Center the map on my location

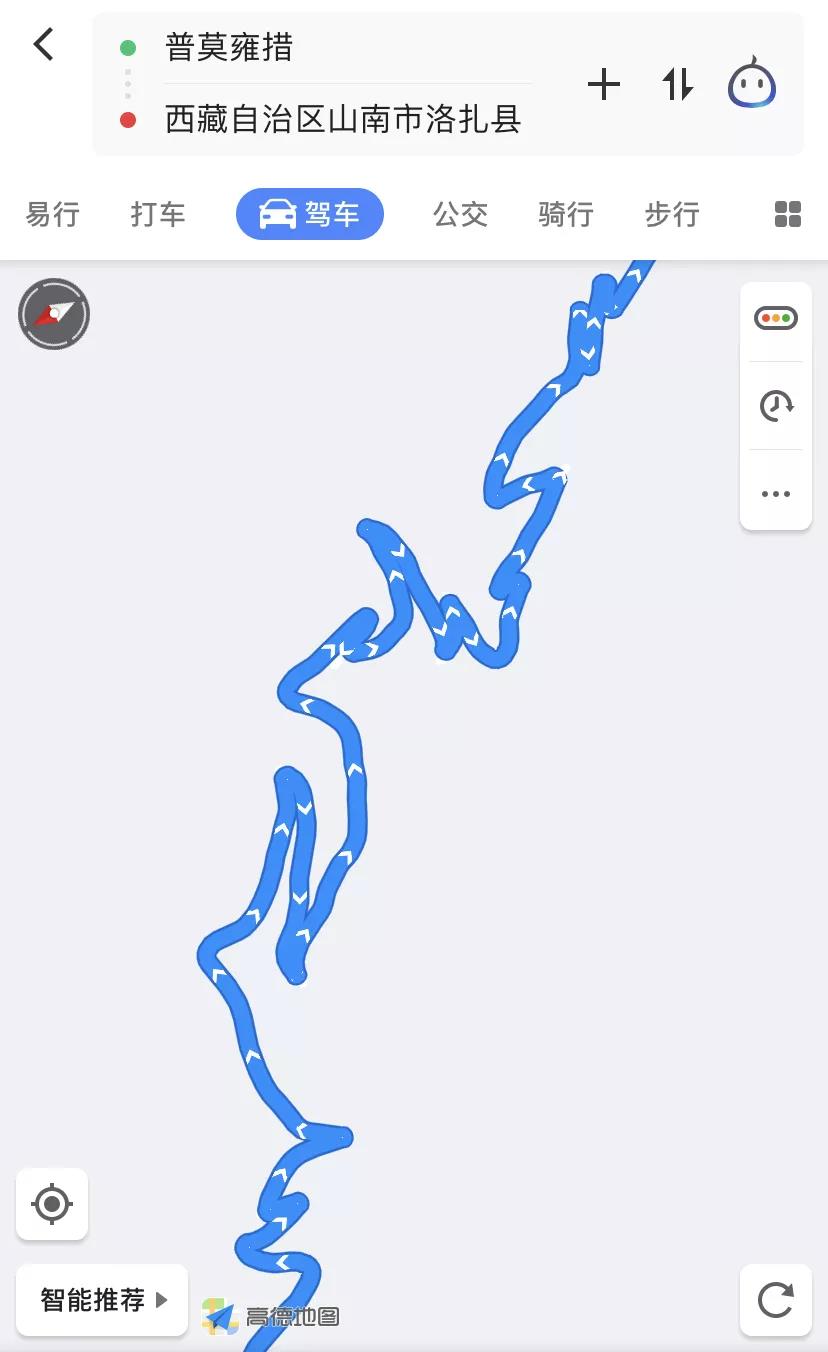[52, 1204]
